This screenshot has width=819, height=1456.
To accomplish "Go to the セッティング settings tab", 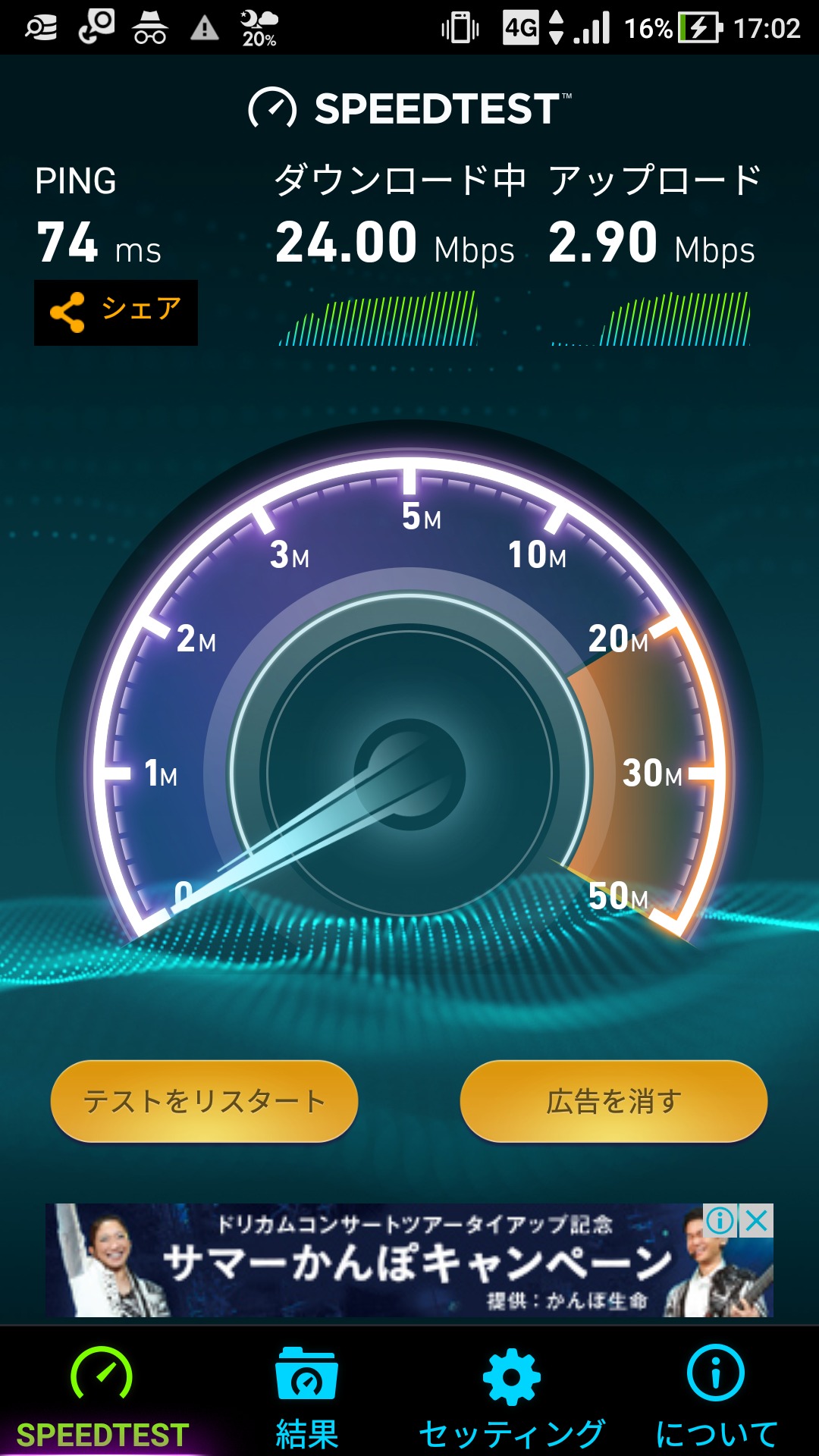I will tap(512, 1397).
